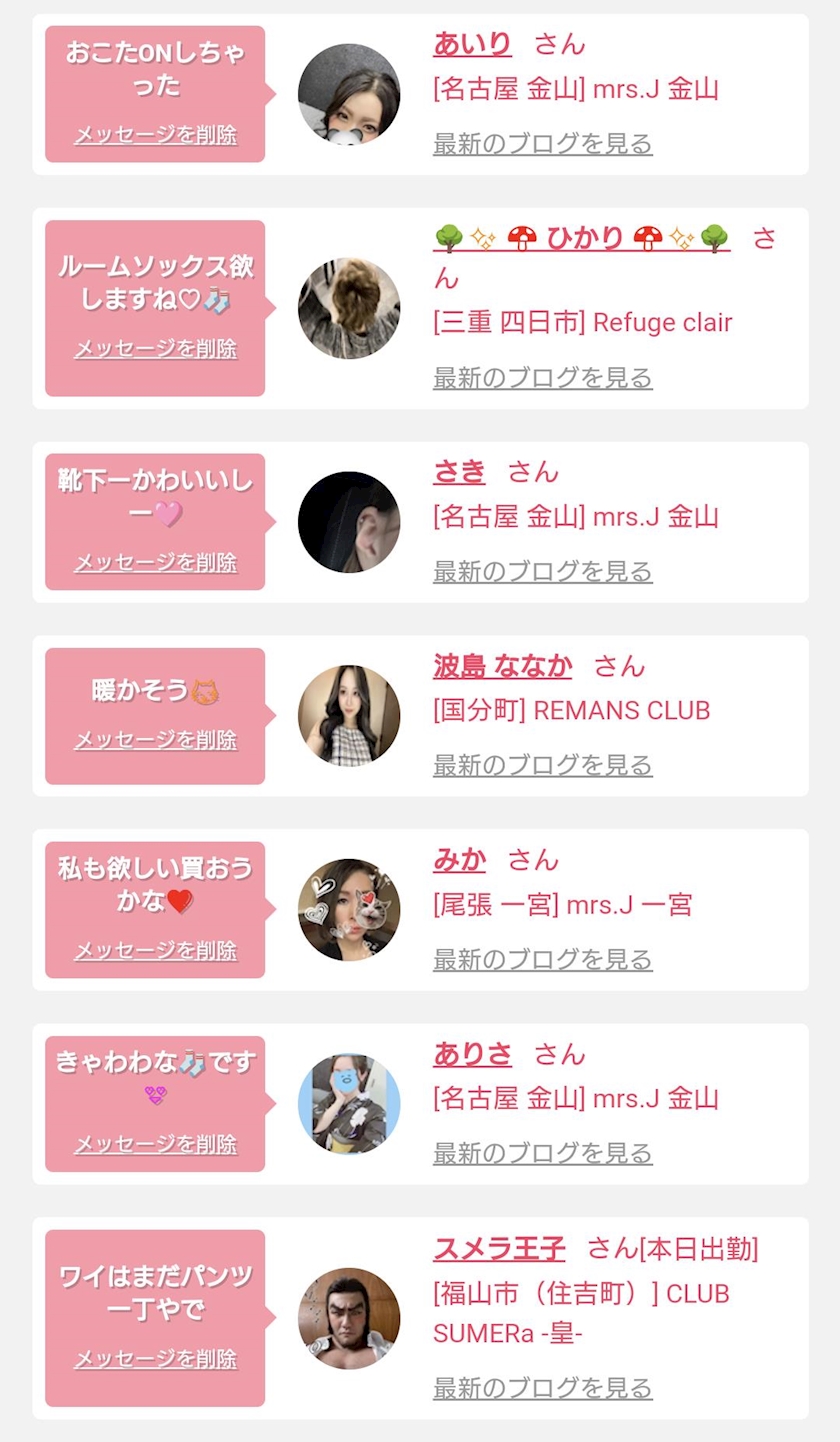Open さき's profile name link
This screenshot has height=1442, width=840.
pos(459,472)
